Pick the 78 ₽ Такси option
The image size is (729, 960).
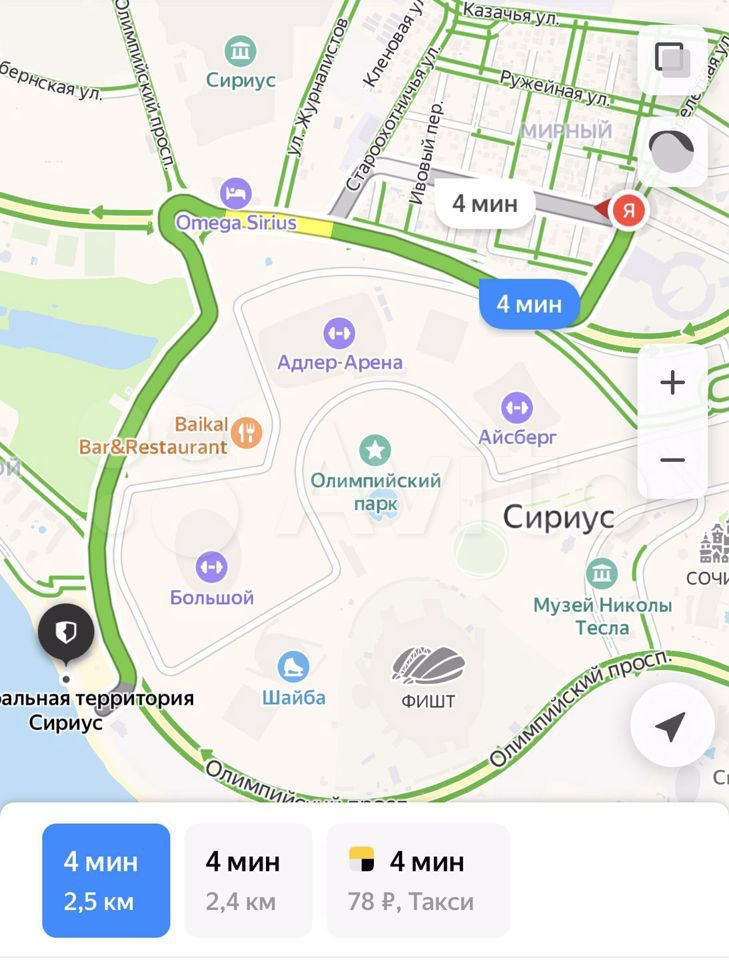point(418,880)
